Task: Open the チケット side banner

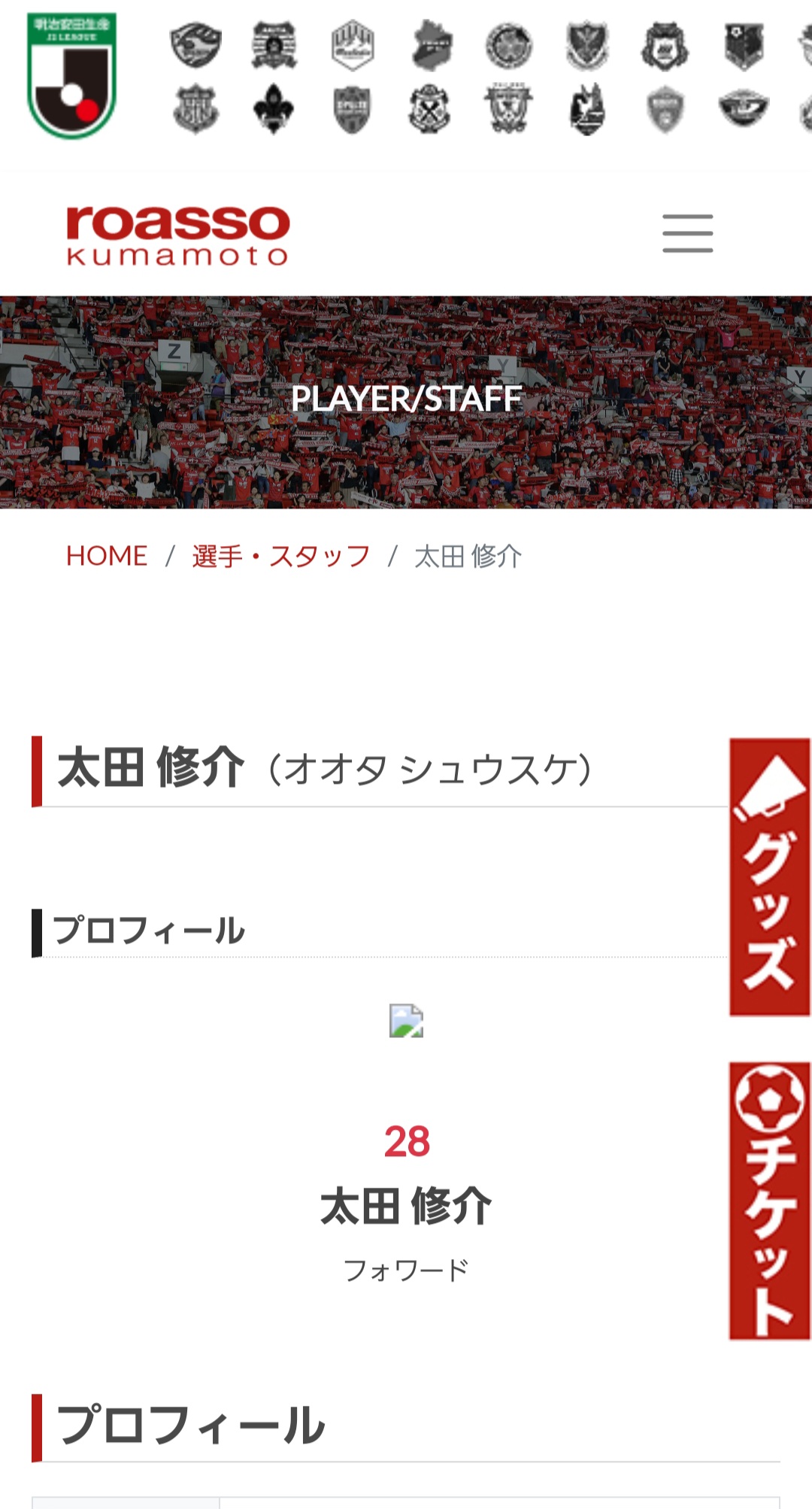Action: [x=770, y=1201]
